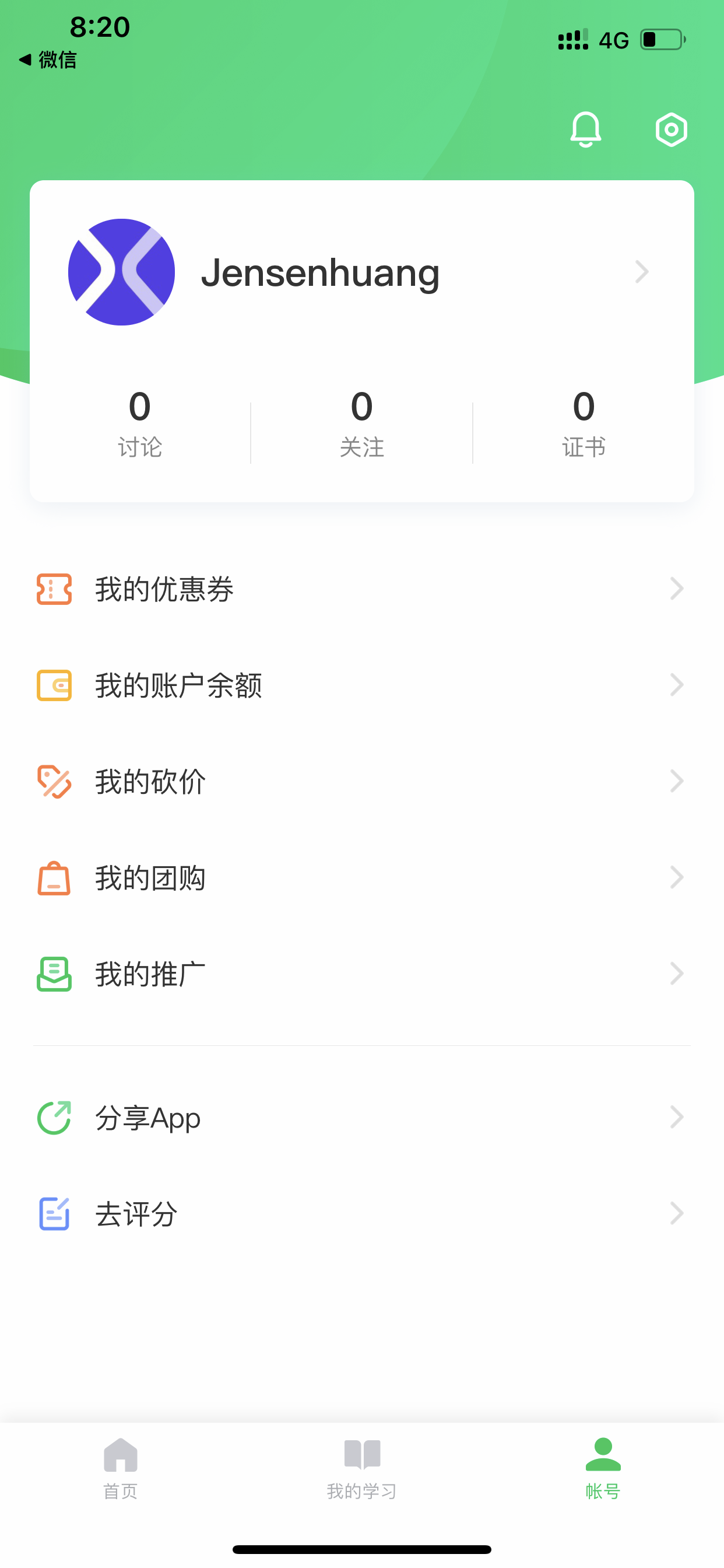The width and height of the screenshot is (724, 1568).
Task: Open 我的账户余额 account balance
Action: pos(361,685)
